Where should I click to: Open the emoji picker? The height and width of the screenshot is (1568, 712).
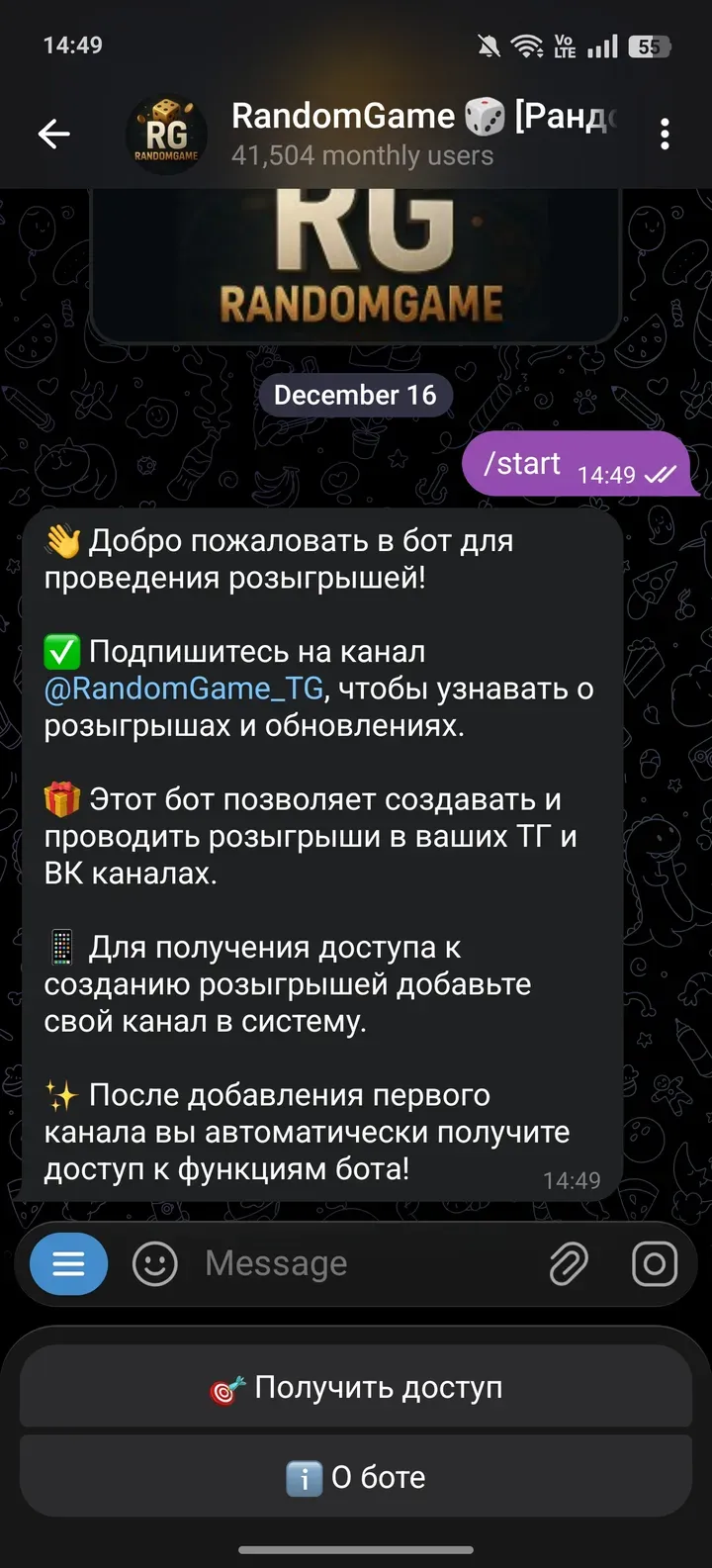pyautogui.click(x=155, y=1263)
